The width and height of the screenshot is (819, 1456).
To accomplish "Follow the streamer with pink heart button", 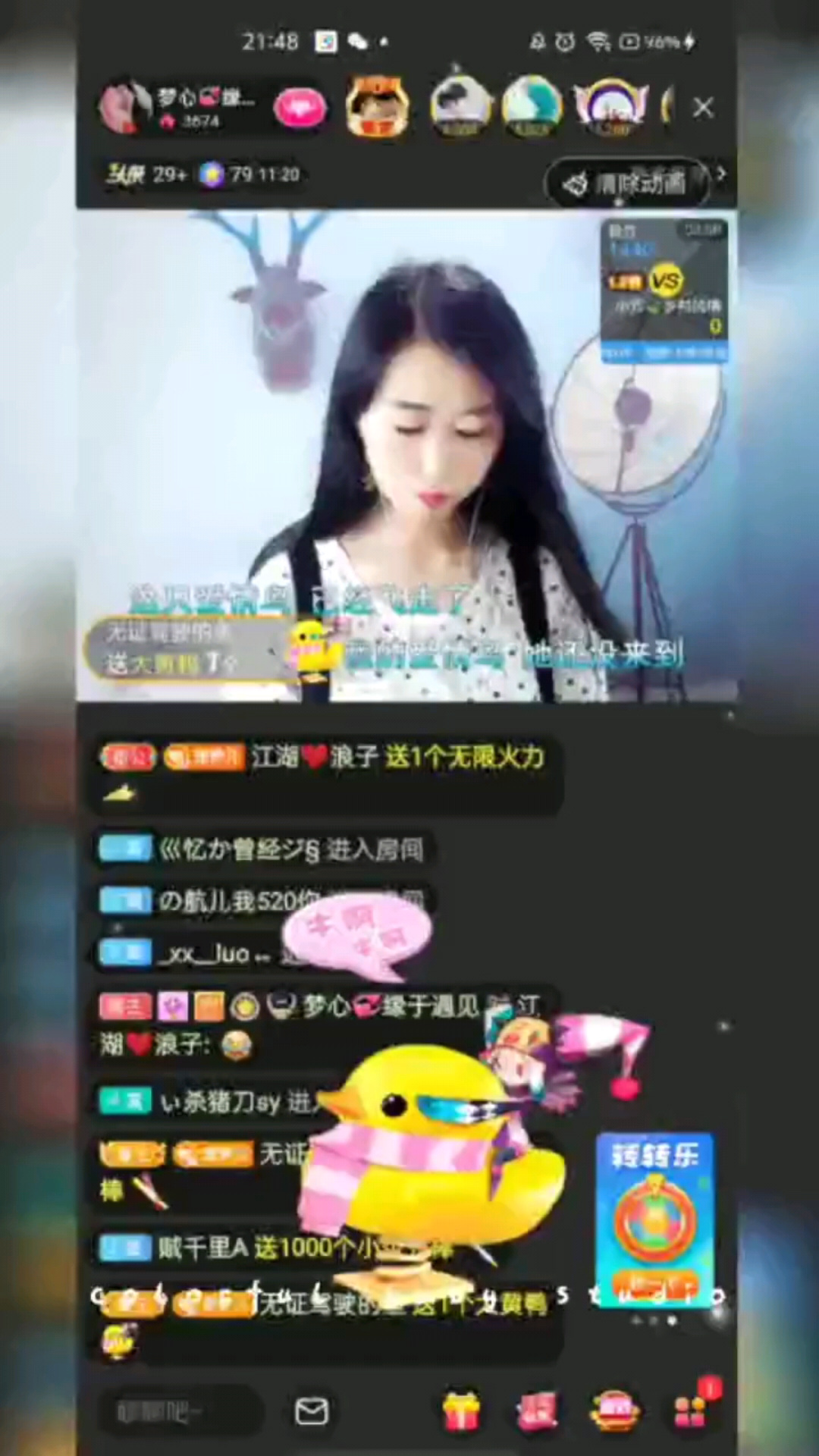I will pos(300,108).
